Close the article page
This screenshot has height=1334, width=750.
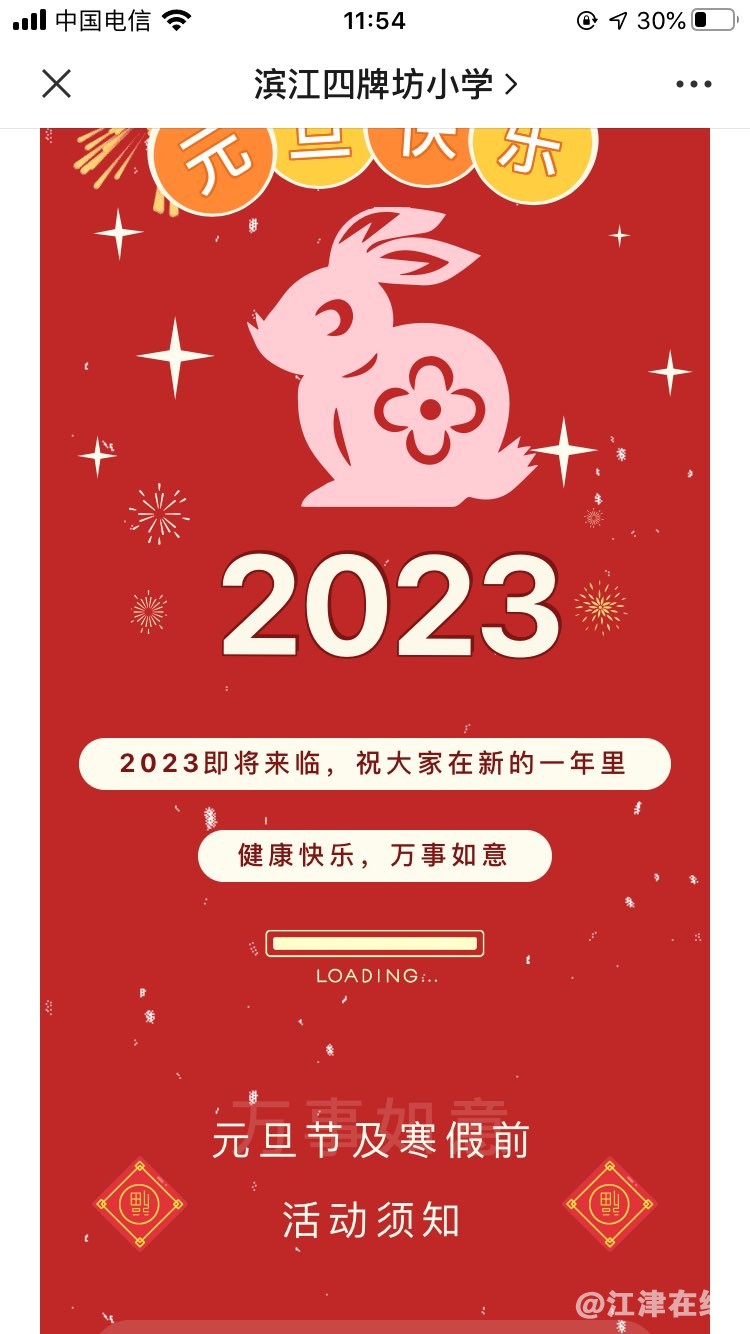57,84
